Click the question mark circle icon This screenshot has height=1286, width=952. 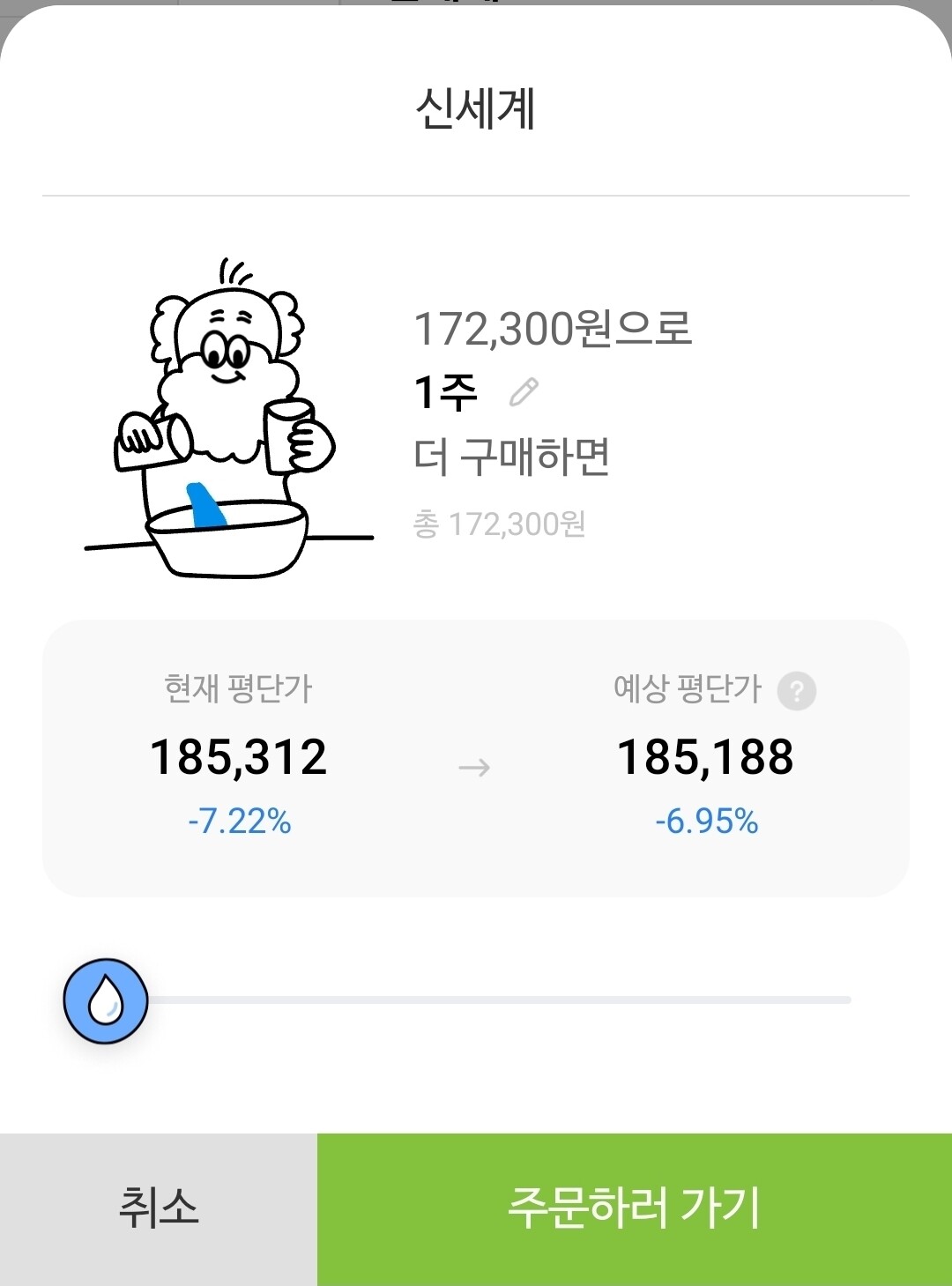(798, 690)
